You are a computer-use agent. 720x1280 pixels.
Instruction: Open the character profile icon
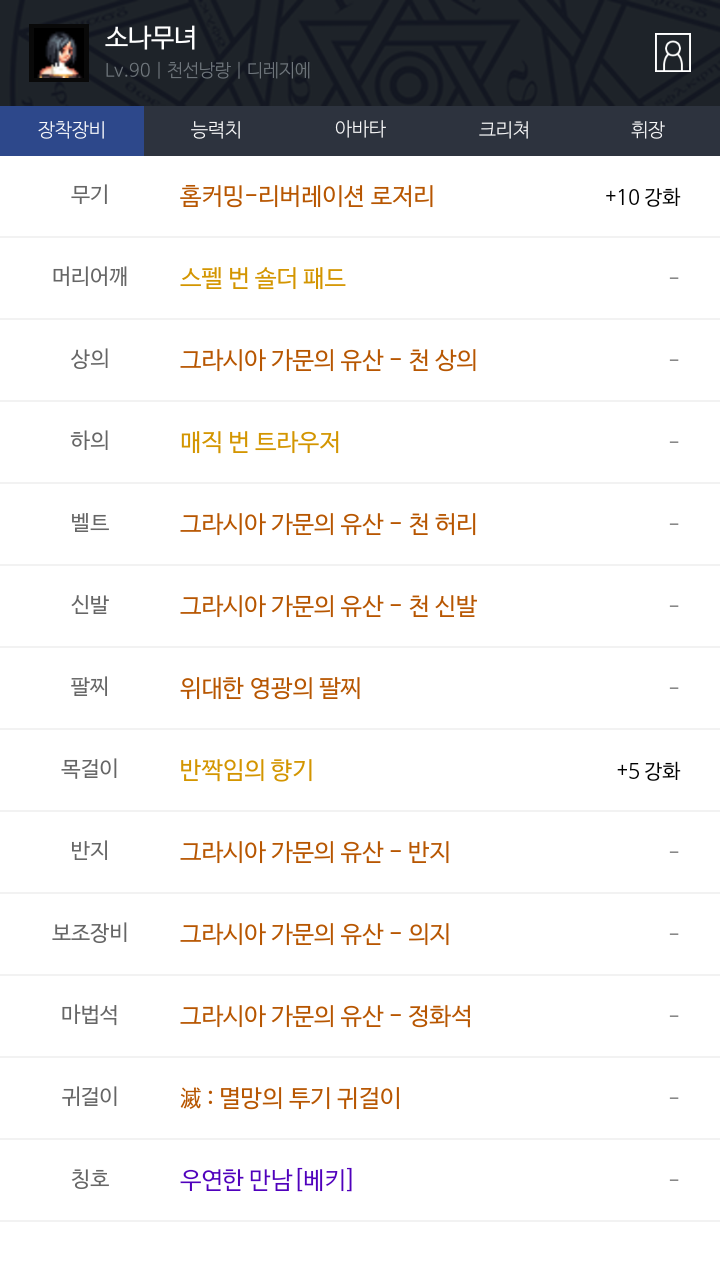click(673, 52)
